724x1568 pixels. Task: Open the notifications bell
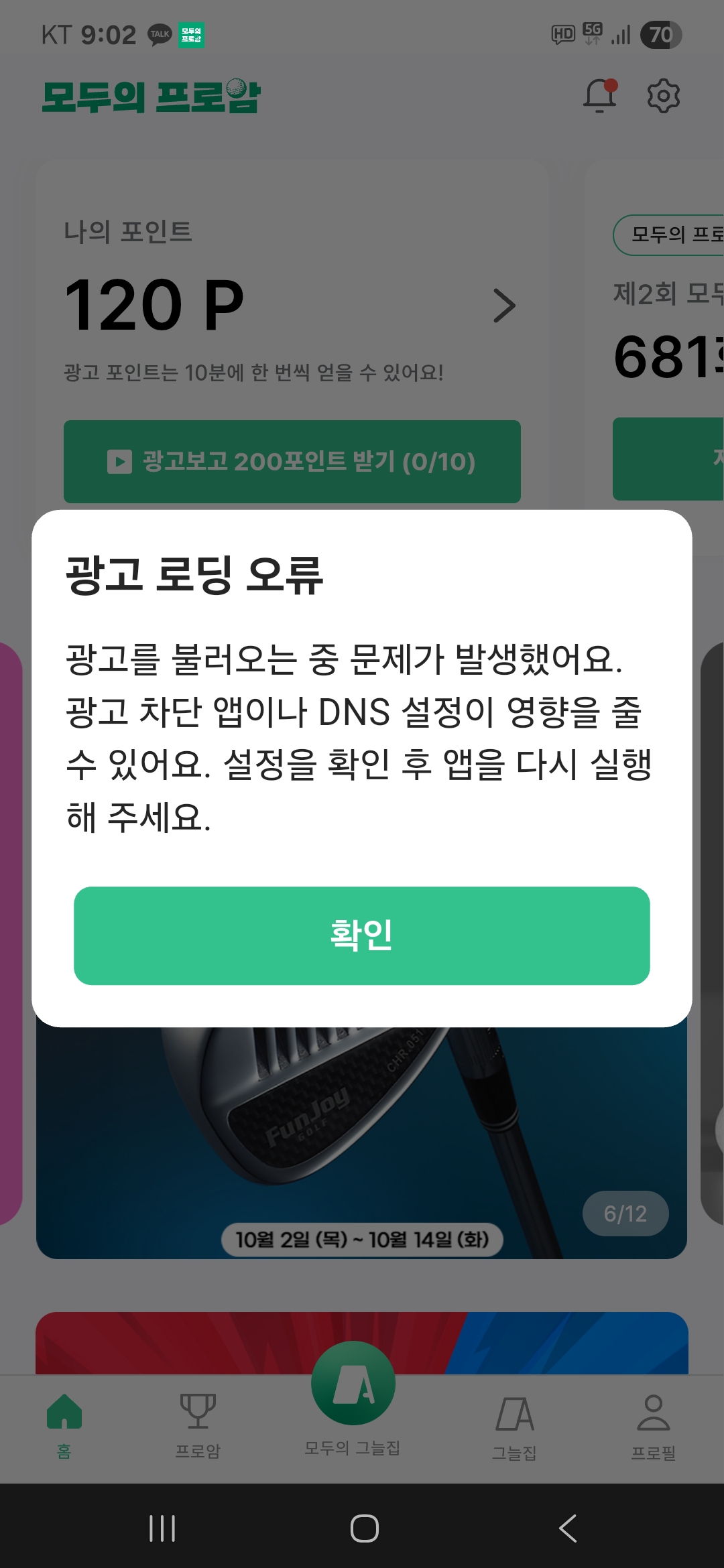coord(599,96)
